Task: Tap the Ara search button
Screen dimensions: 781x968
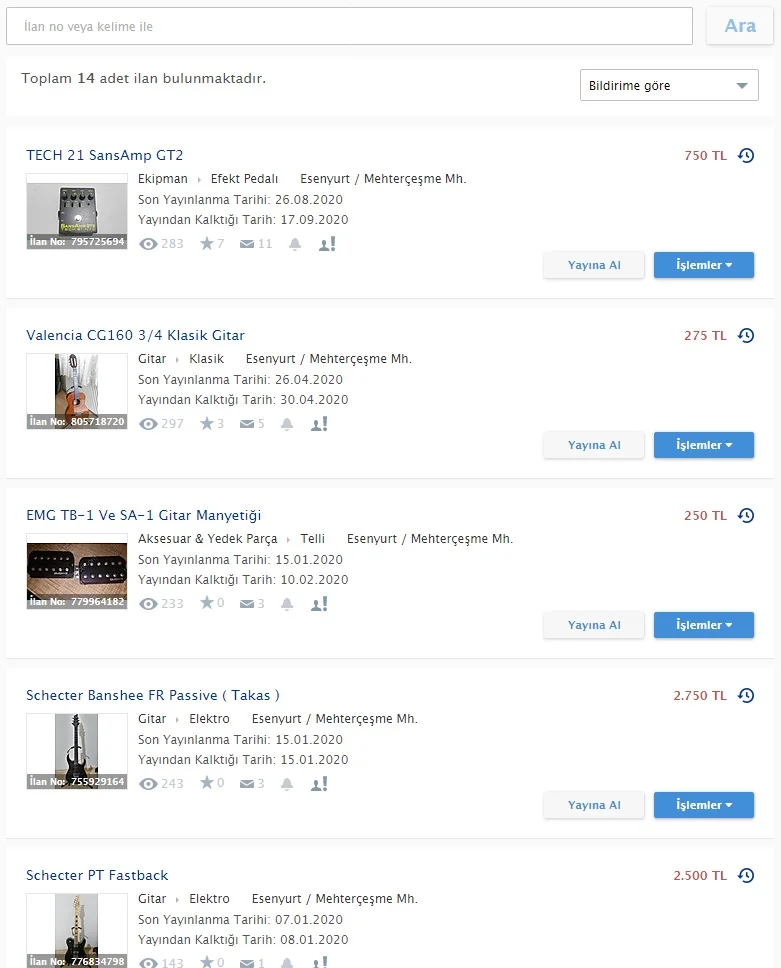Action: click(x=739, y=26)
